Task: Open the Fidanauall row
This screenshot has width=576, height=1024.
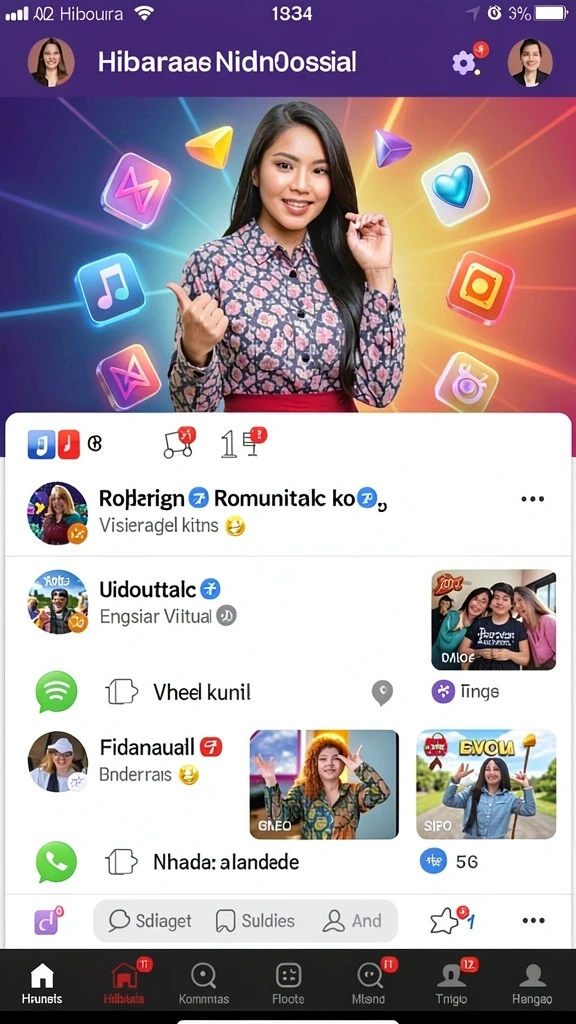Action: 131,761
